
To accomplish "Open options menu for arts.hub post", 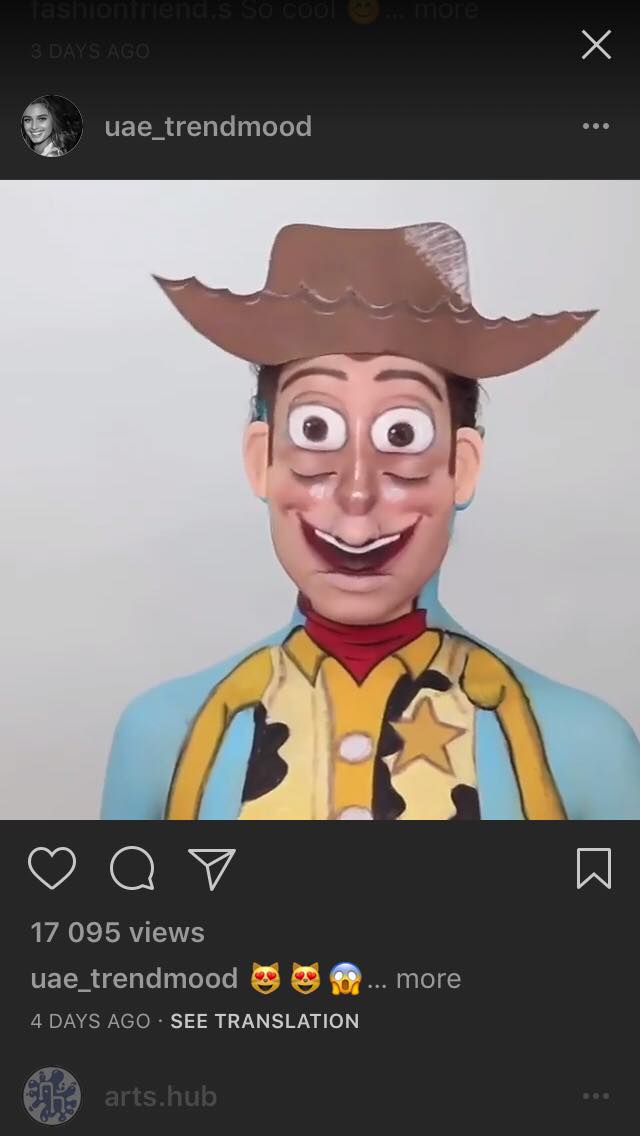I will (596, 1096).
